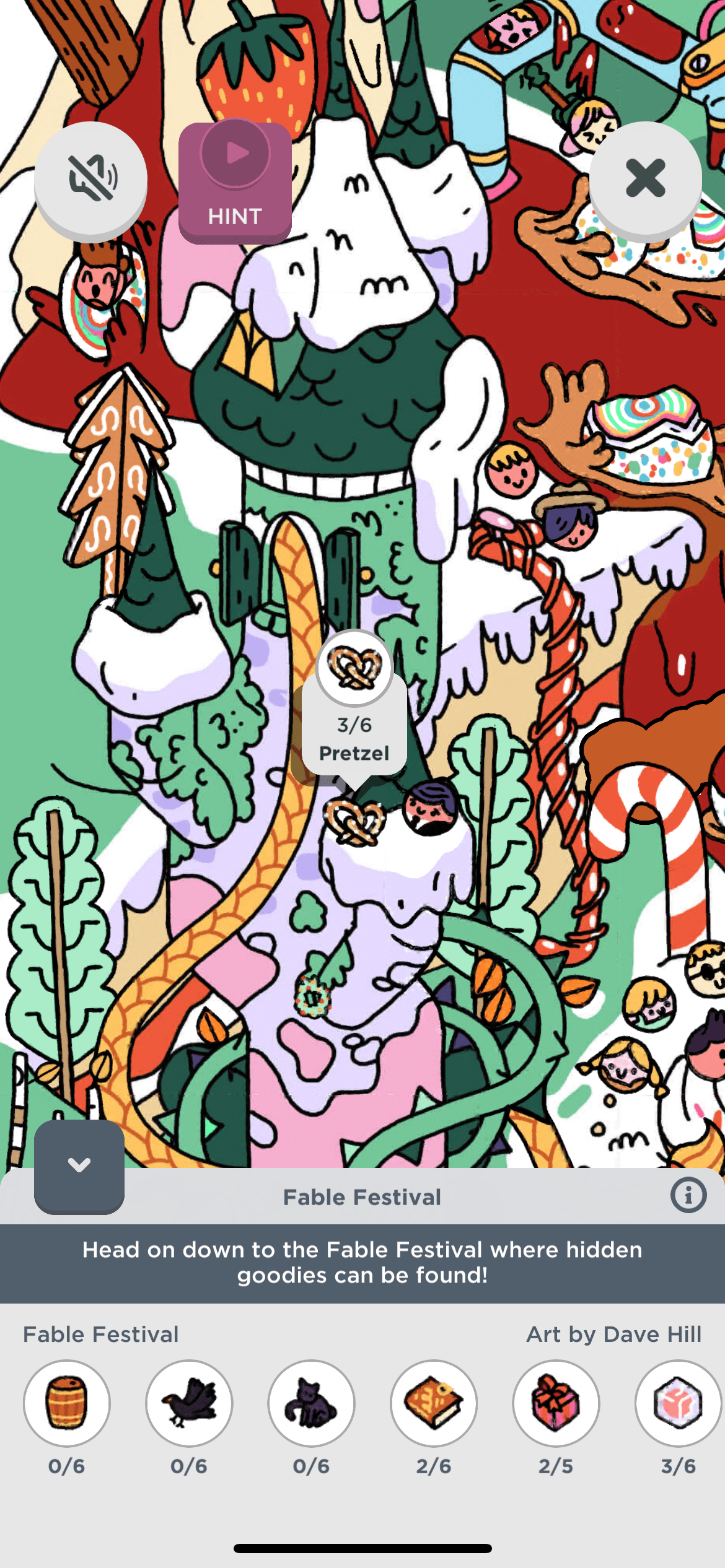Select the red gift box item

pyautogui.click(x=556, y=1403)
